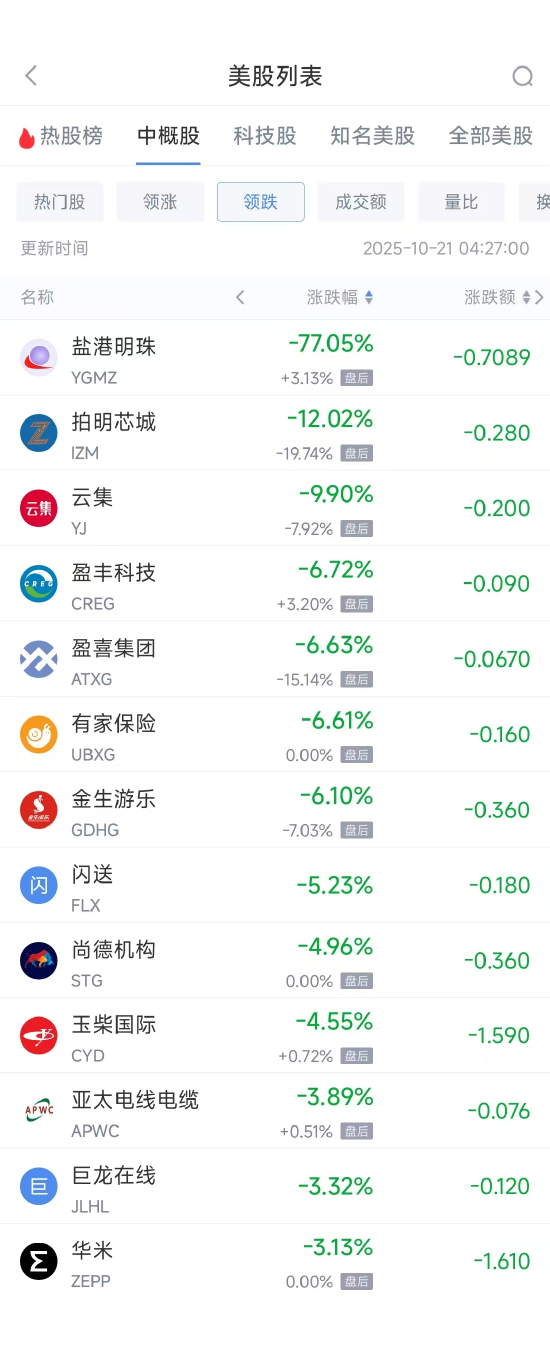550x1357 pixels.
Task: Open stock 华米 ZEPP
Action: click(x=275, y=1262)
